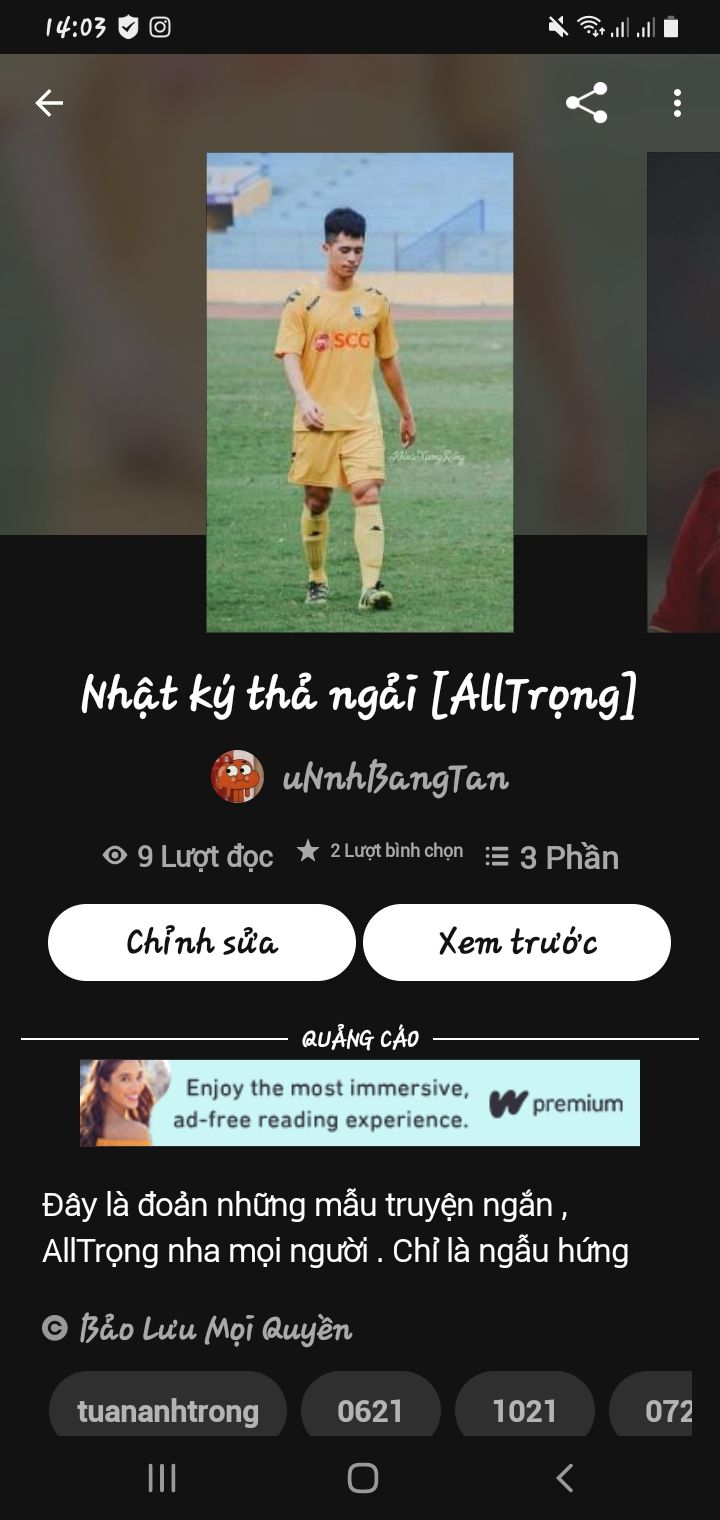Open the Wattpad premium ad banner

360,1103
